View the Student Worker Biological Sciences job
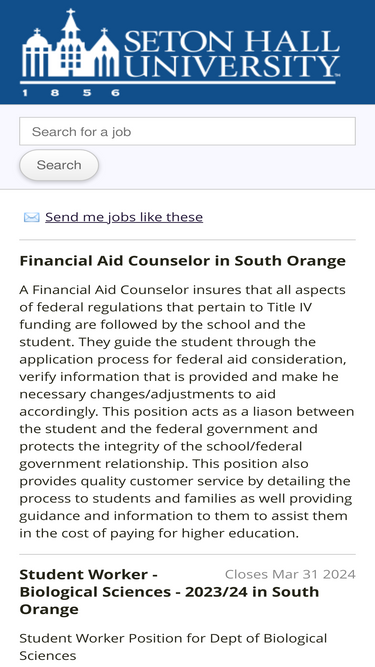Image resolution: width=375 pixels, height=667 pixels. point(169,592)
